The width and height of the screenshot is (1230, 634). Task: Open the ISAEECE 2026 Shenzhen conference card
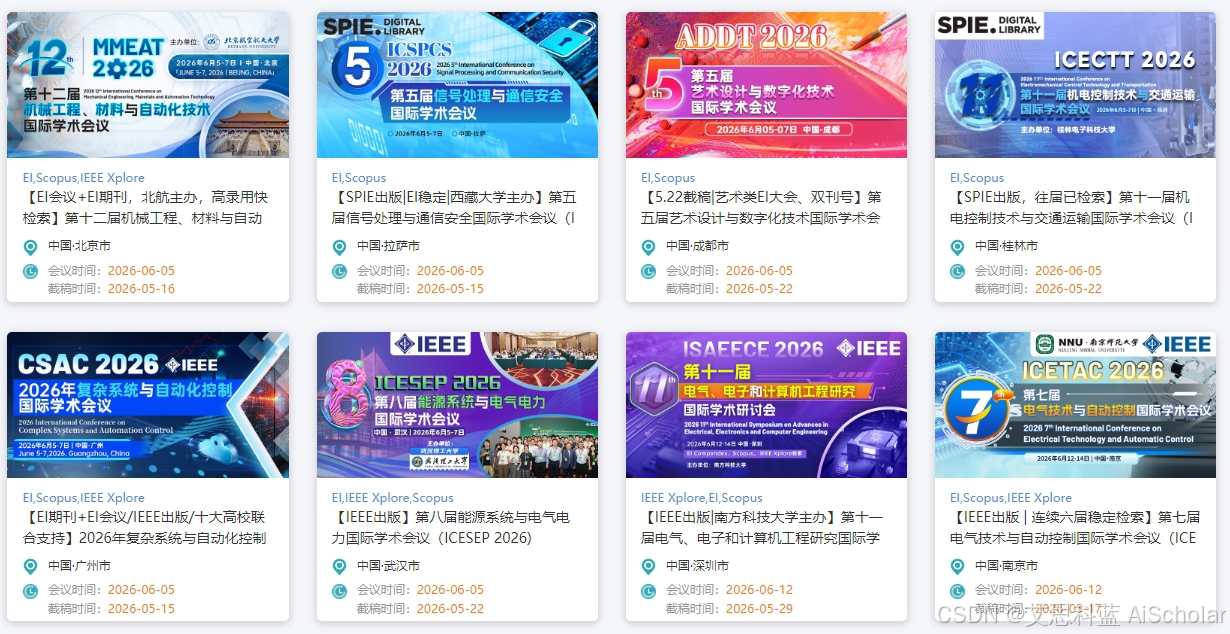click(766, 477)
